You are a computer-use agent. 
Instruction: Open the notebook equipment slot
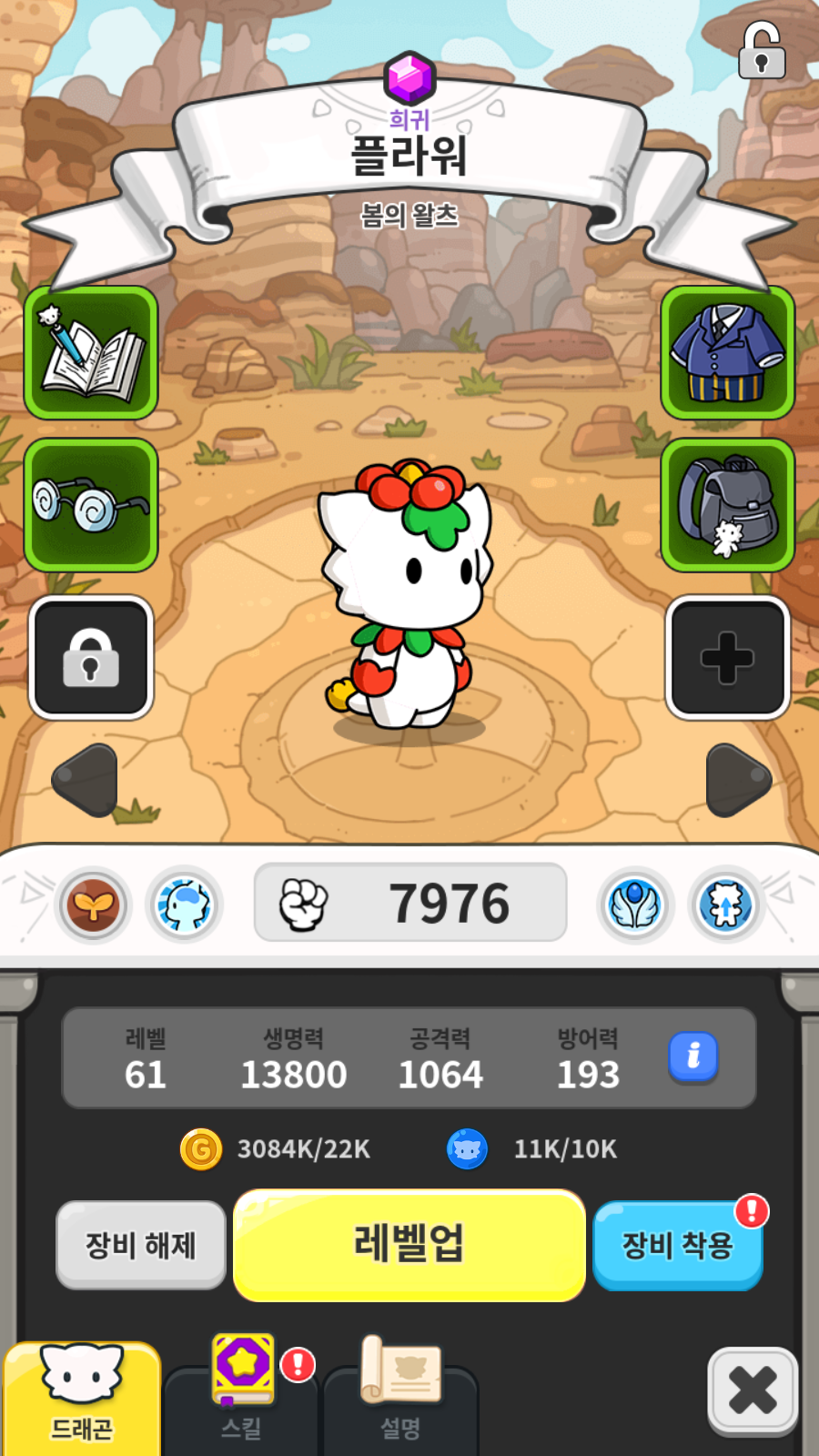(x=91, y=353)
